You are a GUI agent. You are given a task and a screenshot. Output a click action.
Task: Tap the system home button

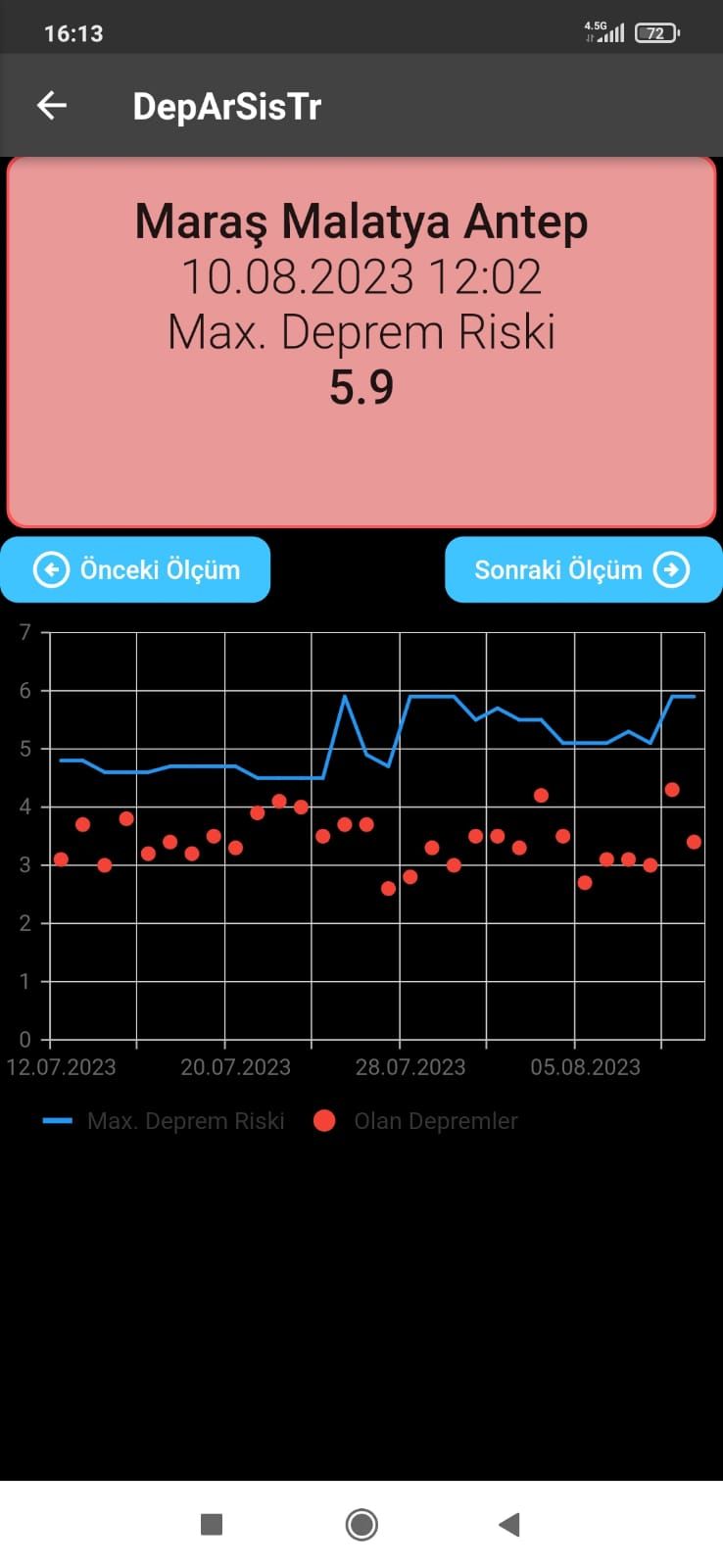point(361,1524)
